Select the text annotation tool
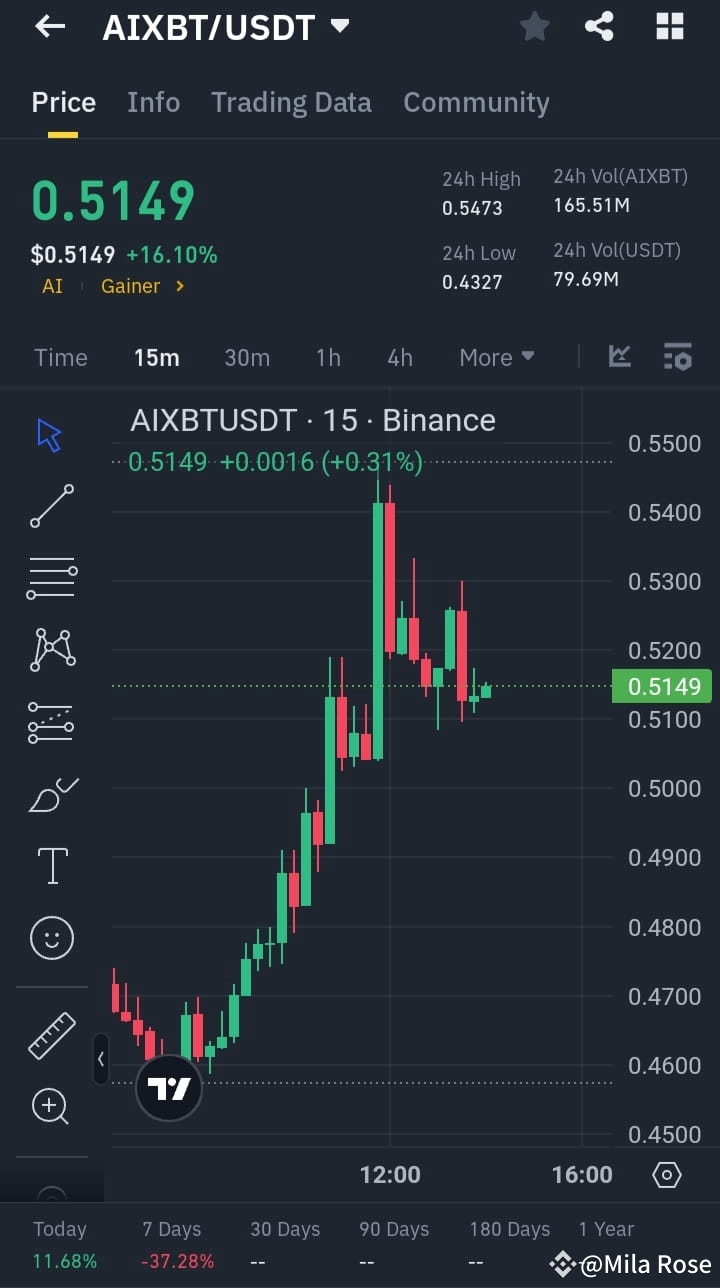Image resolution: width=720 pixels, height=1288 pixels. point(51,866)
